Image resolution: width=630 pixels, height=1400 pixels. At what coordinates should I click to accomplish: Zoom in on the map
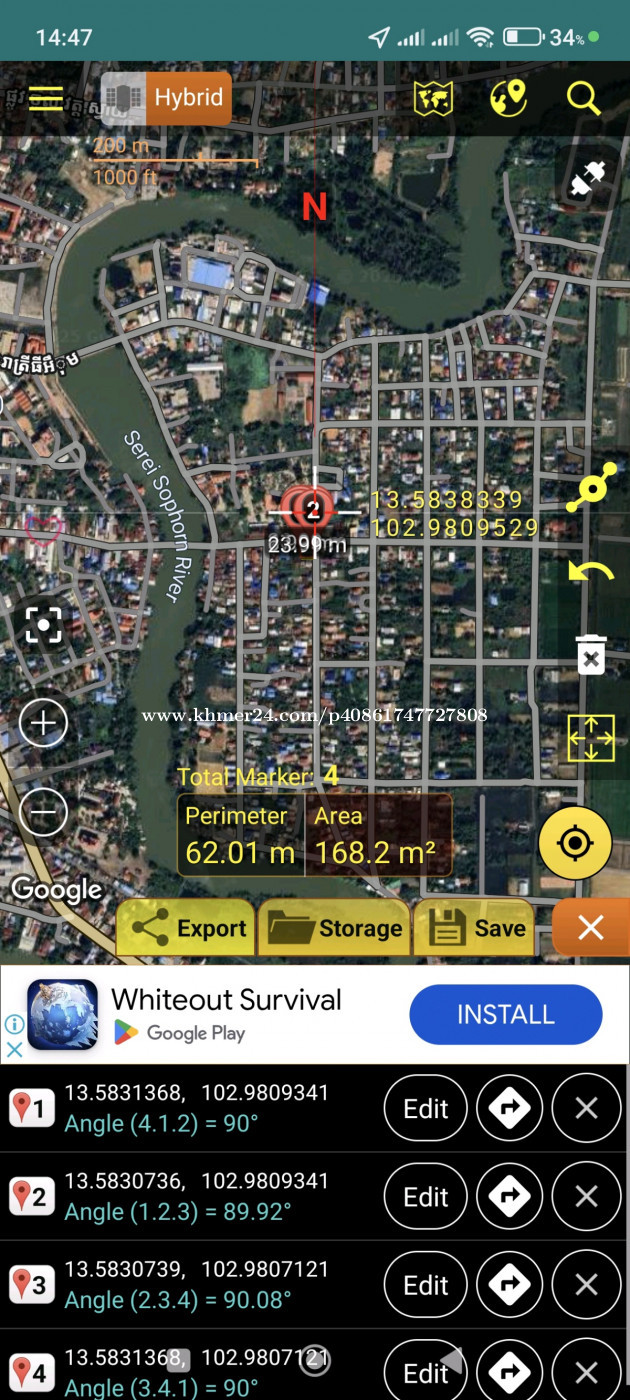tap(43, 723)
